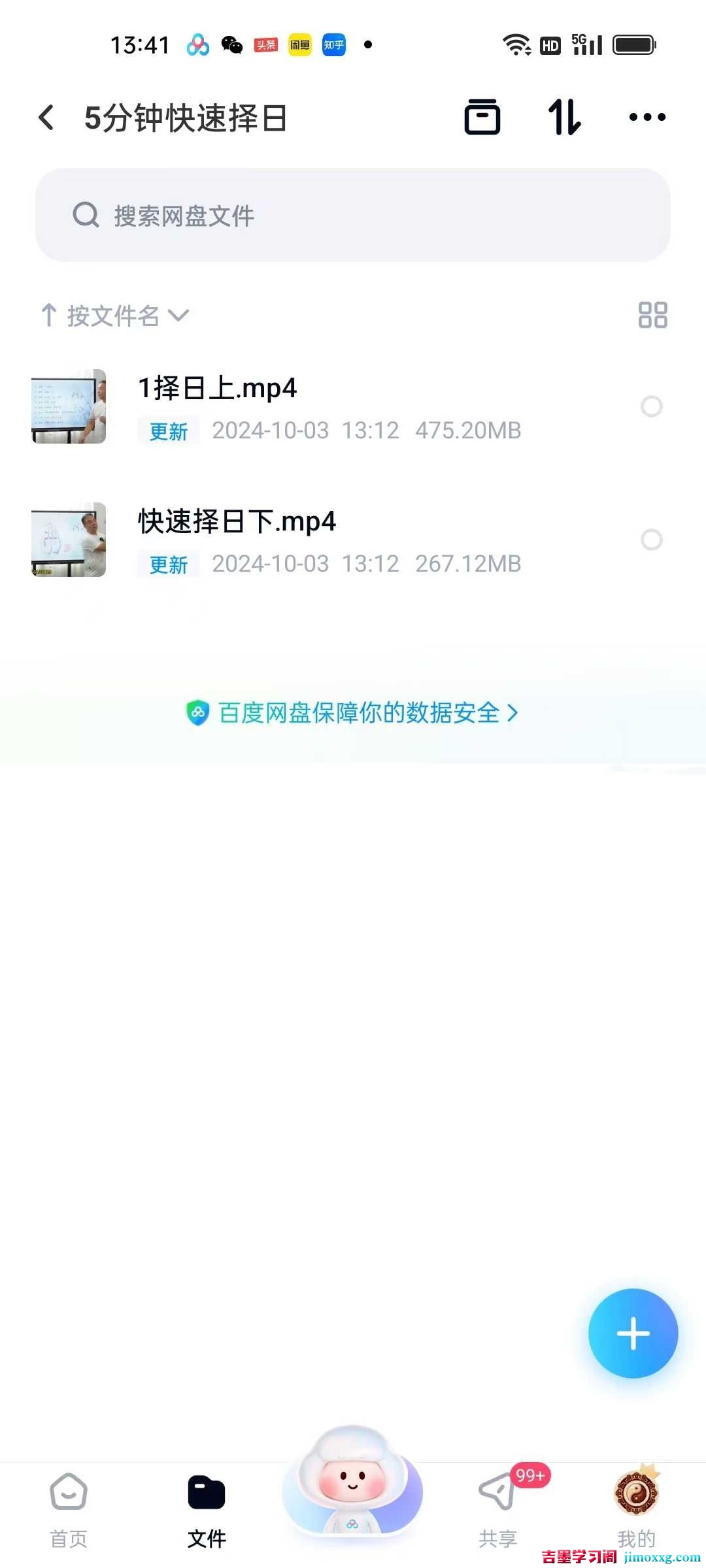706x1568 pixels.
Task: Select the circle checkbox for 1择日上.mp4
Action: point(652,407)
